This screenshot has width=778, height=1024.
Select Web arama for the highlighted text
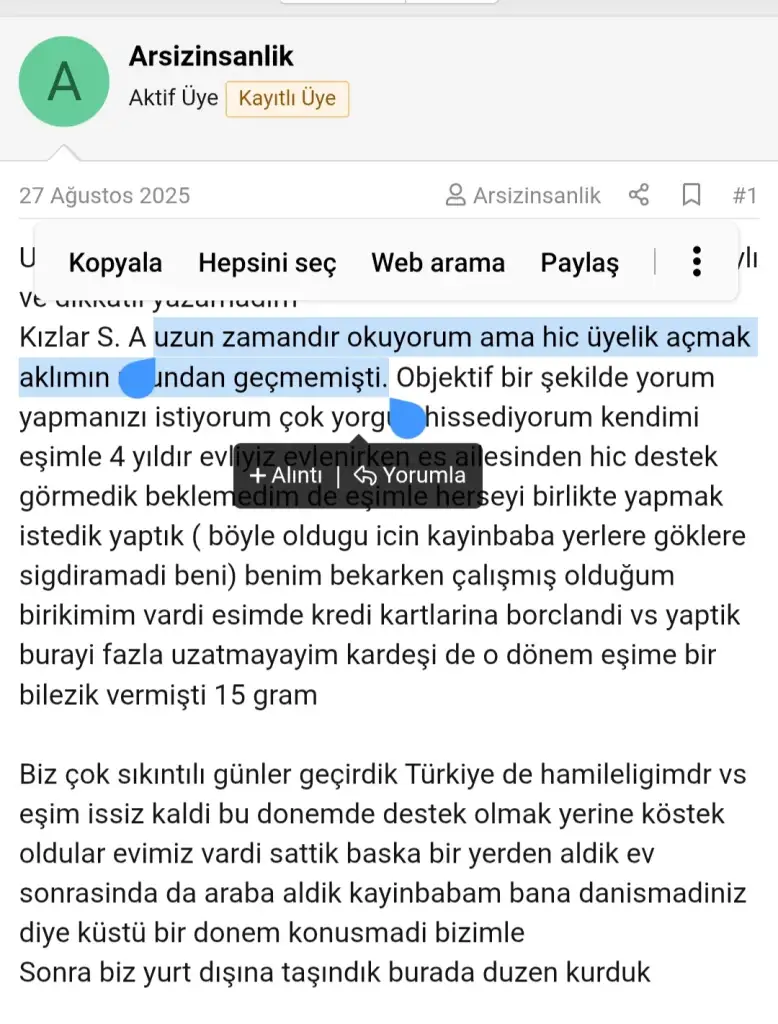point(438,263)
